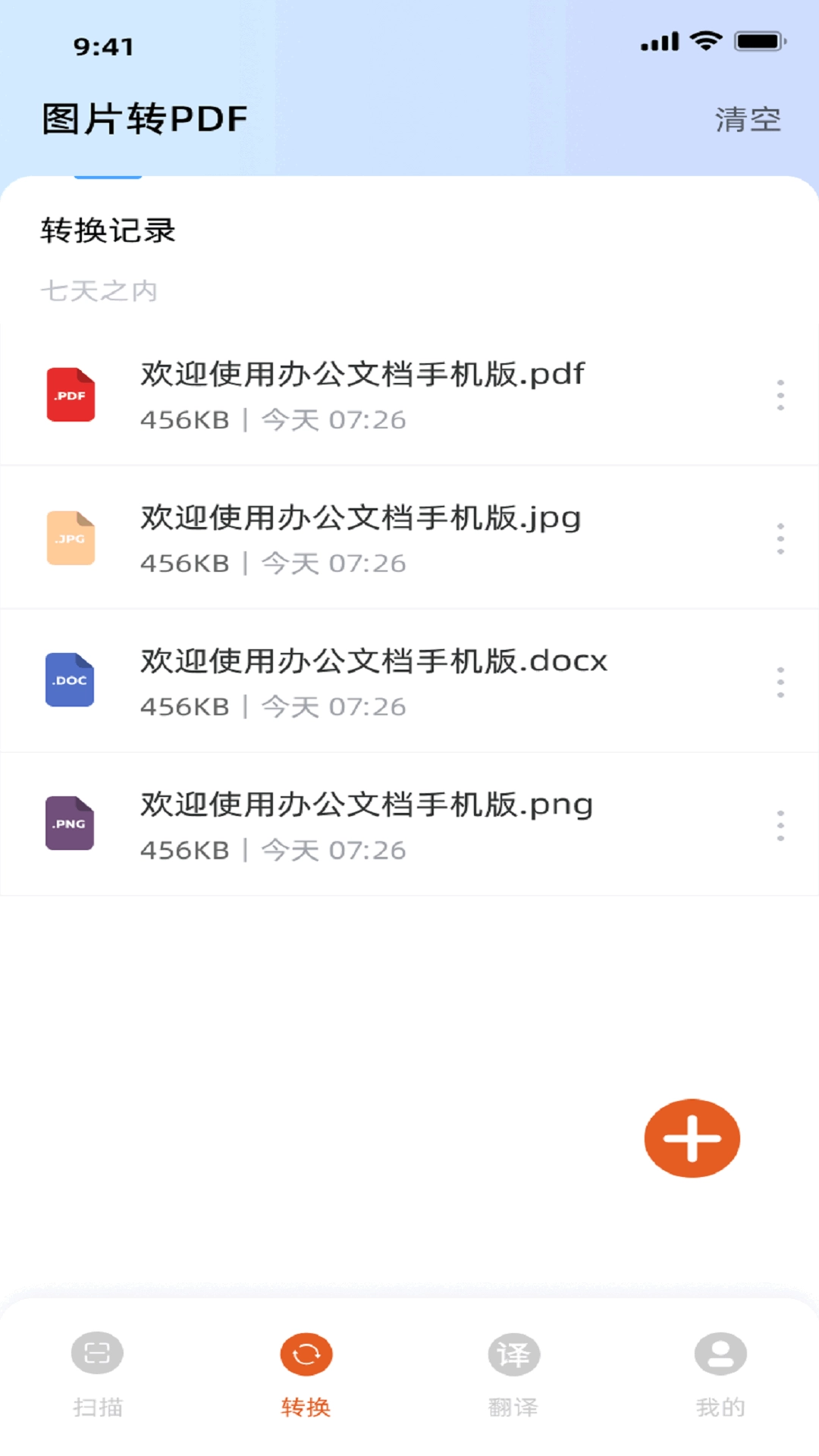This screenshot has height=1456, width=819.
Task: Click 清空 to clear conversion history
Action: (x=746, y=118)
